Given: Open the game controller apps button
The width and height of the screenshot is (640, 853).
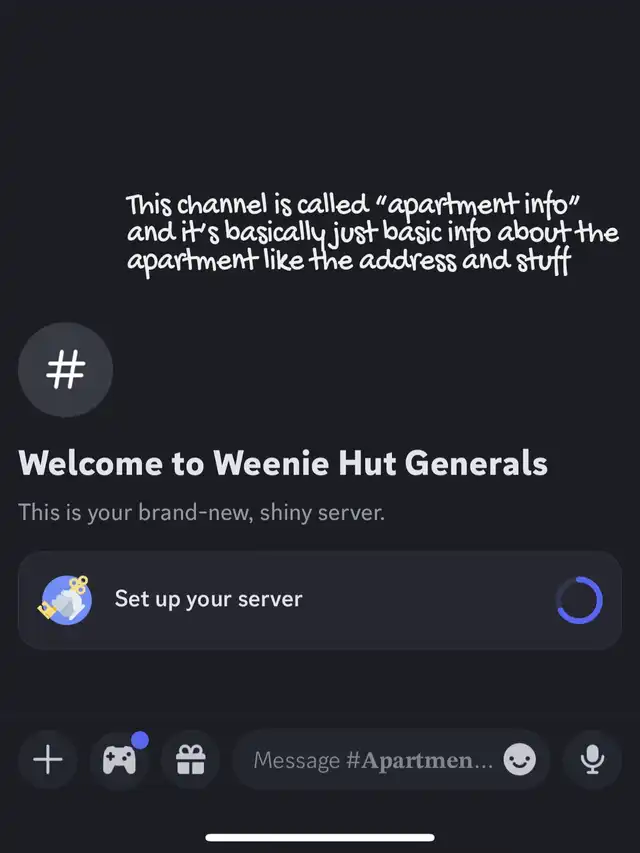Looking at the screenshot, I should [119, 759].
